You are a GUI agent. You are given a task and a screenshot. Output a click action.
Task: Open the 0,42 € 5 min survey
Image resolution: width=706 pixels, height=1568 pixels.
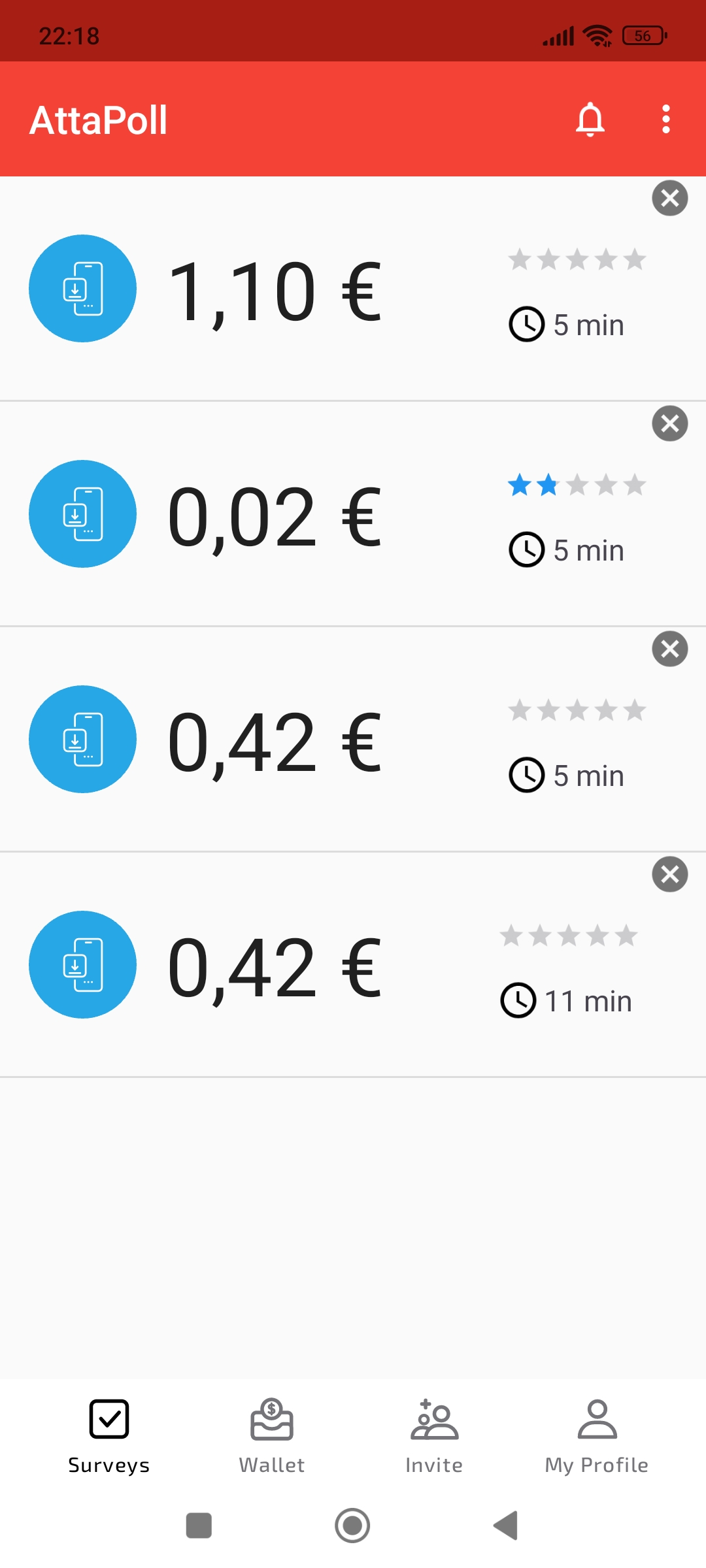pos(353,740)
